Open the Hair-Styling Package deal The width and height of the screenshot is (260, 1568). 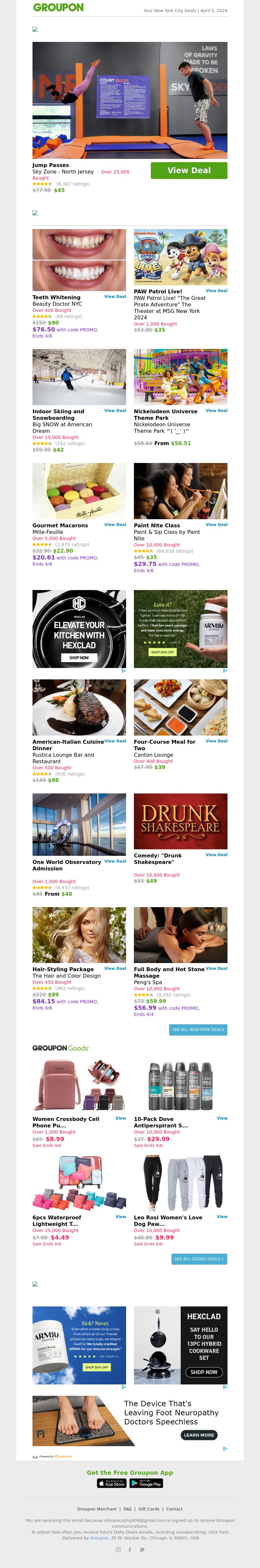(115, 968)
